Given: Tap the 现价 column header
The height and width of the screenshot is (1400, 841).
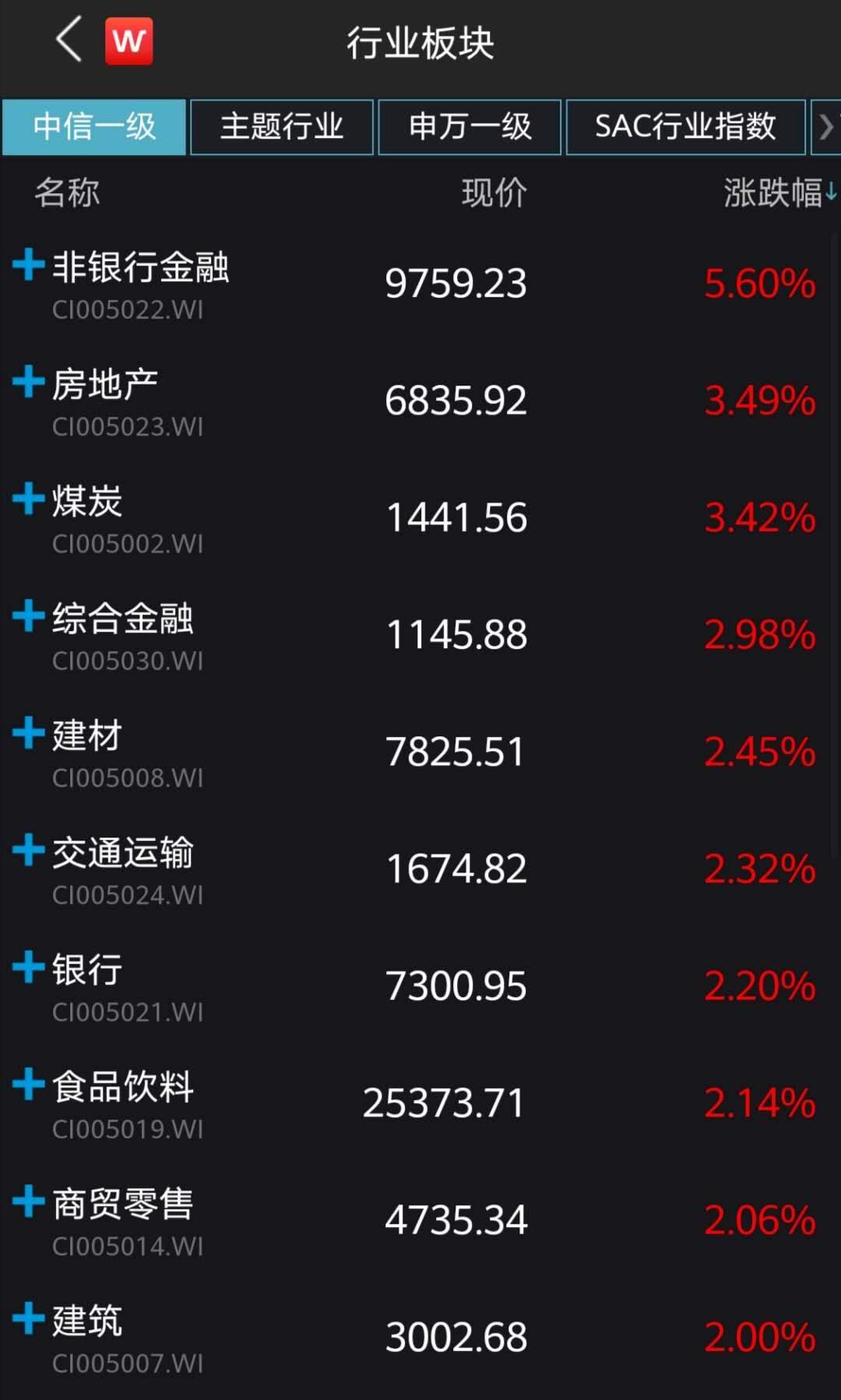Looking at the screenshot, I should (x=494, y=192).
